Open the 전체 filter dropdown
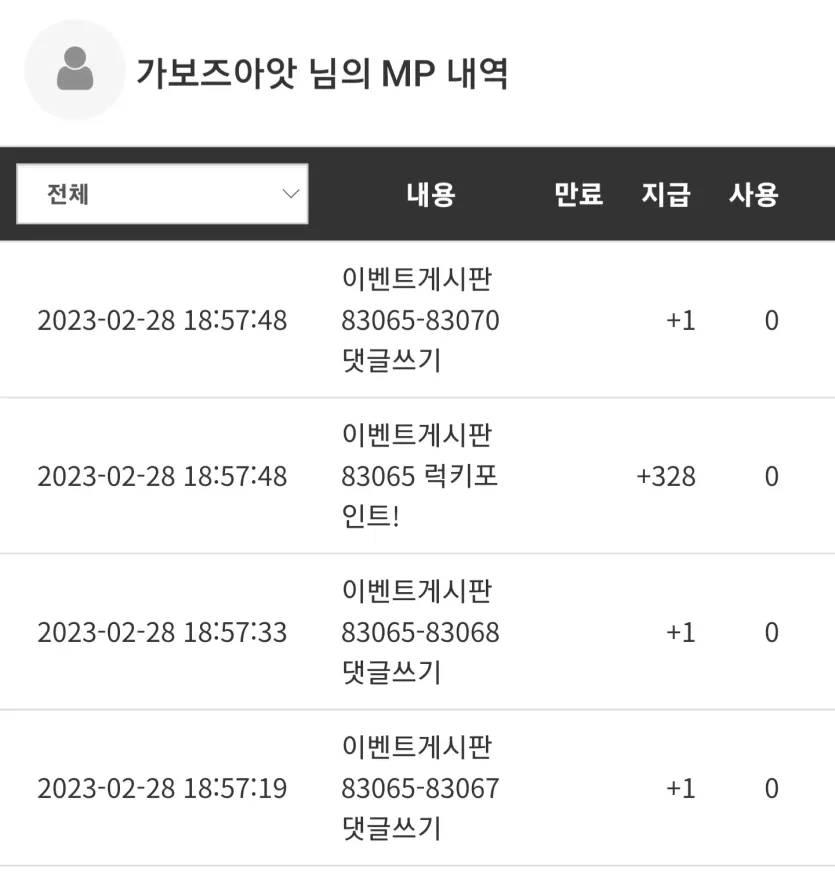The height and width of the screenshot is (882, 835). 162,194
